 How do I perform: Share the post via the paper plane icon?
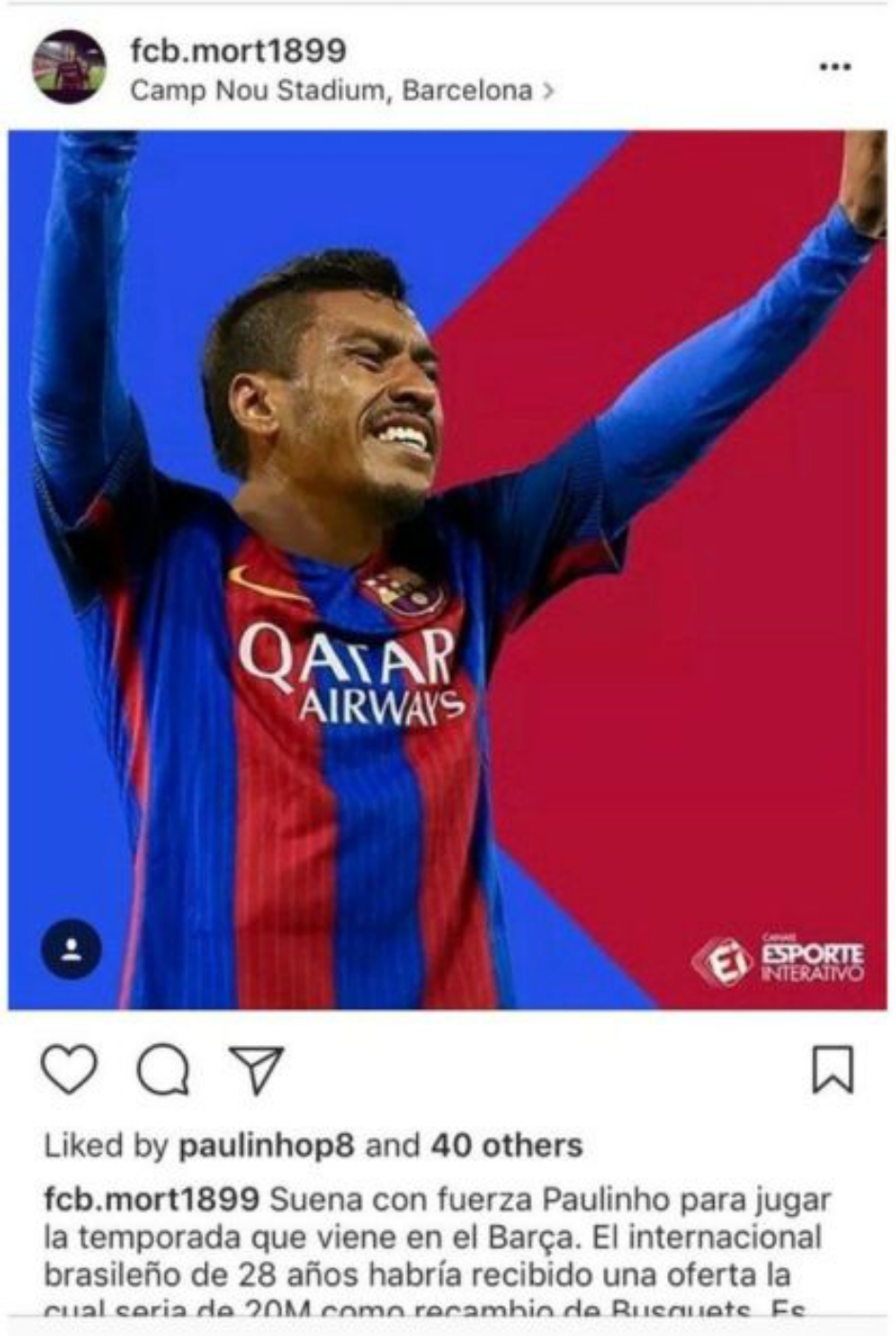(262, 1071)
